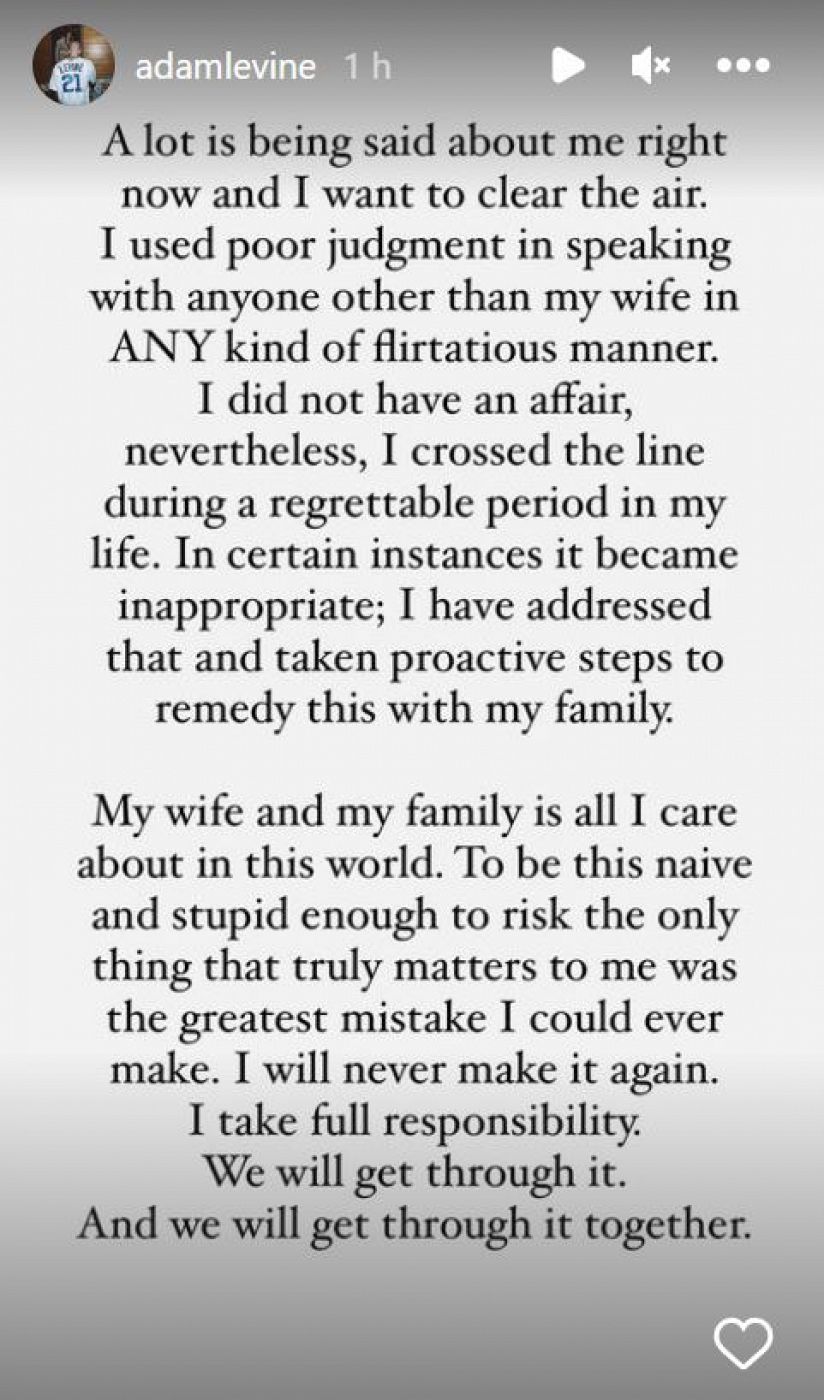
Task: Resume story playback
Action: (x=567, y=66)
